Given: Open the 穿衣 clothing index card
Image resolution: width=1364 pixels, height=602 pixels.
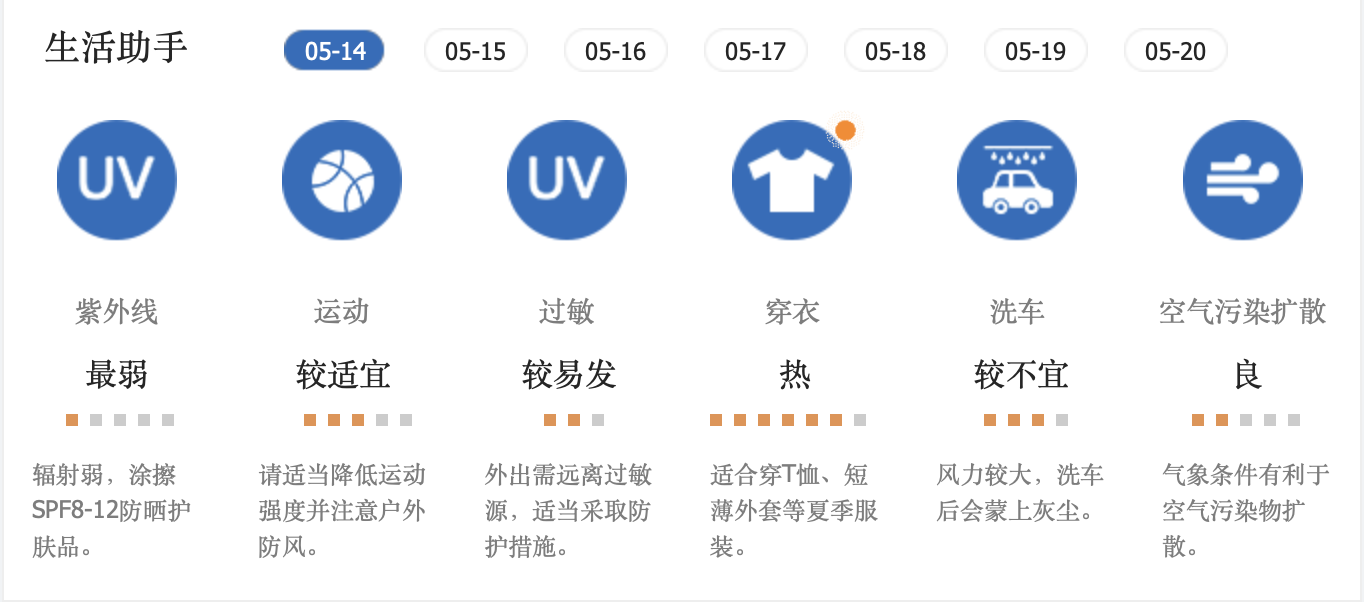Looking at the screenshot, I should 792,181.
